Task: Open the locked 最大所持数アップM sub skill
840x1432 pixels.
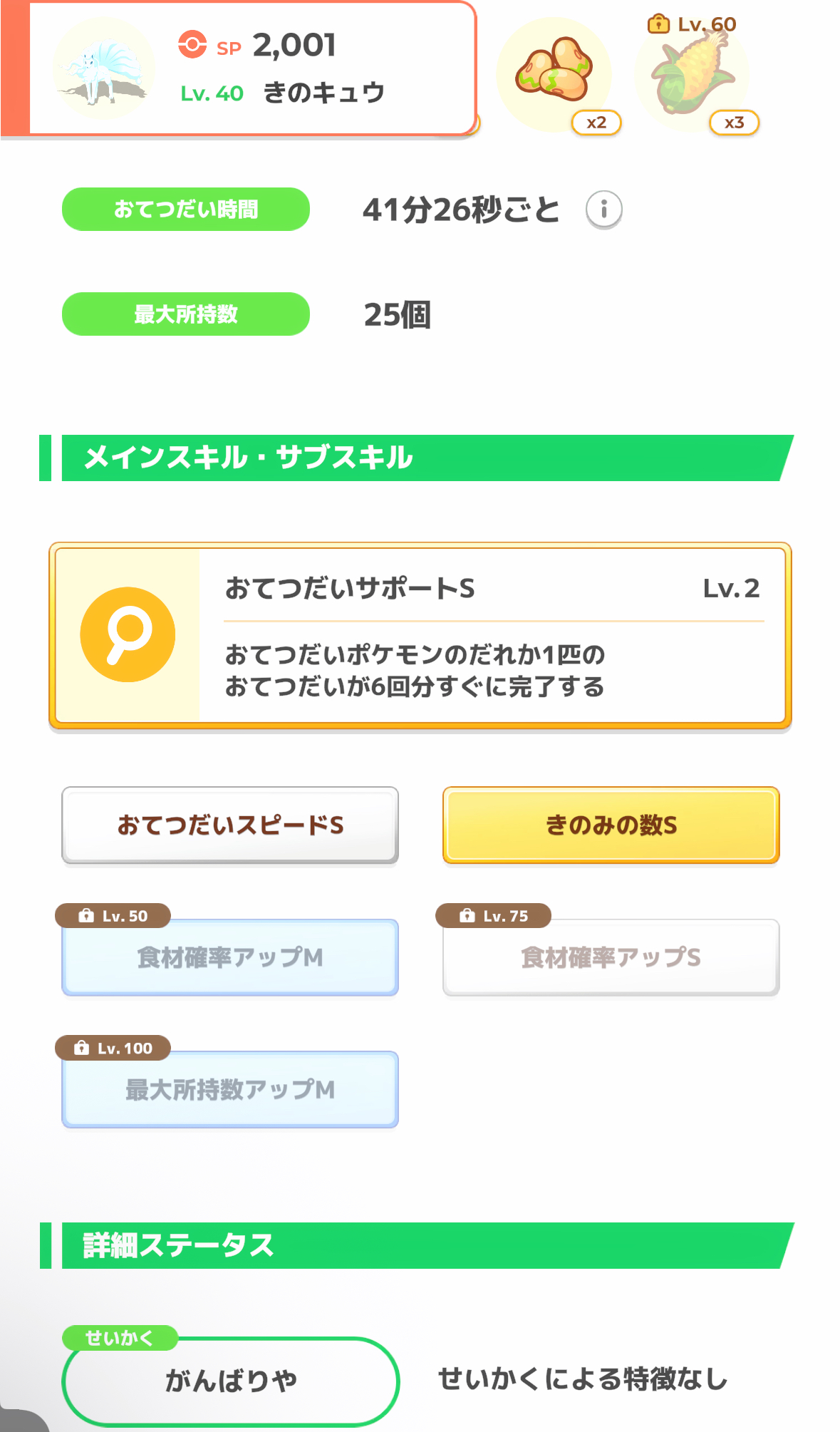Action: click(x=230, y=1089)
